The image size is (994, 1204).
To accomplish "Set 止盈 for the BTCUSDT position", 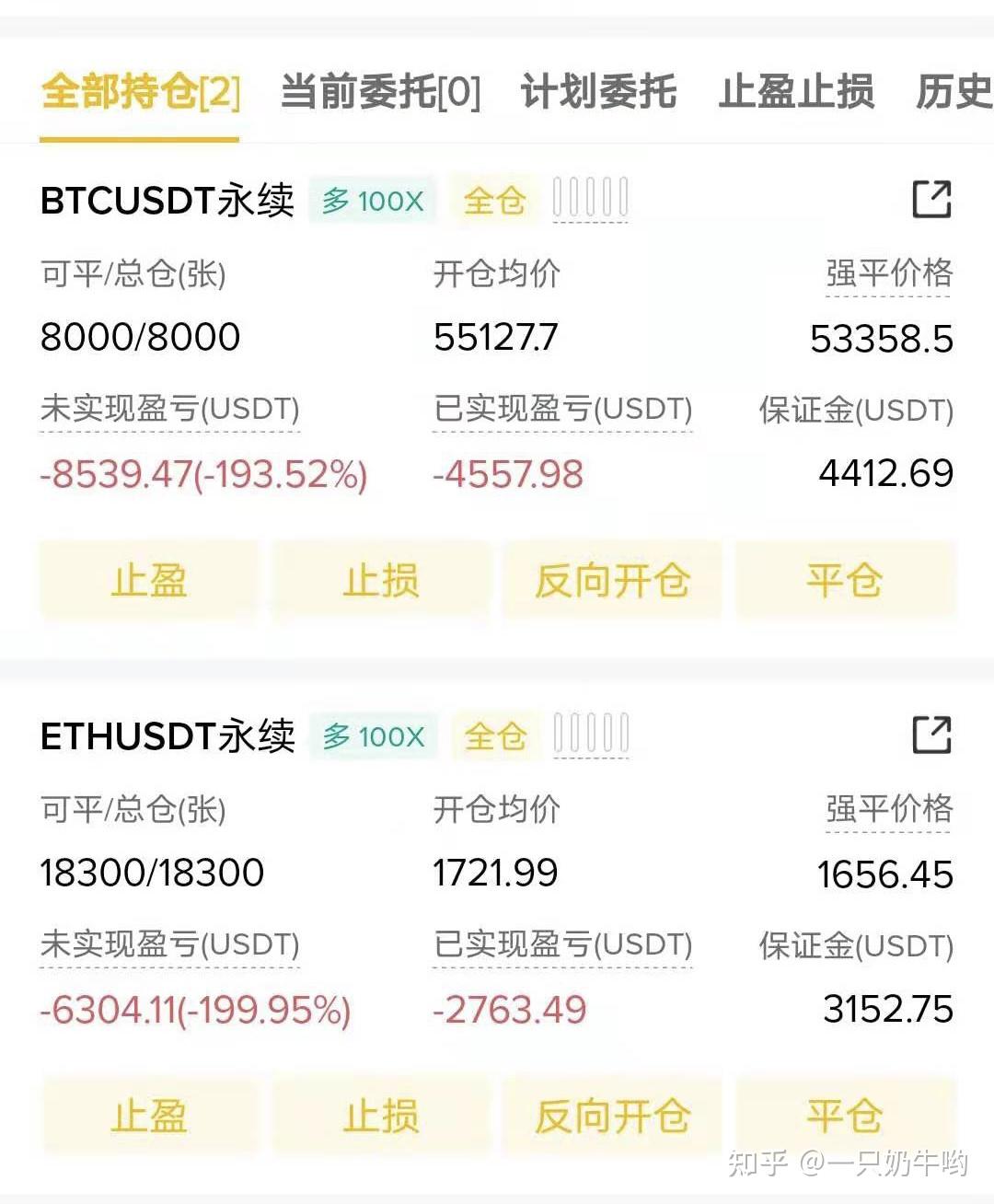I will [149, 581].
